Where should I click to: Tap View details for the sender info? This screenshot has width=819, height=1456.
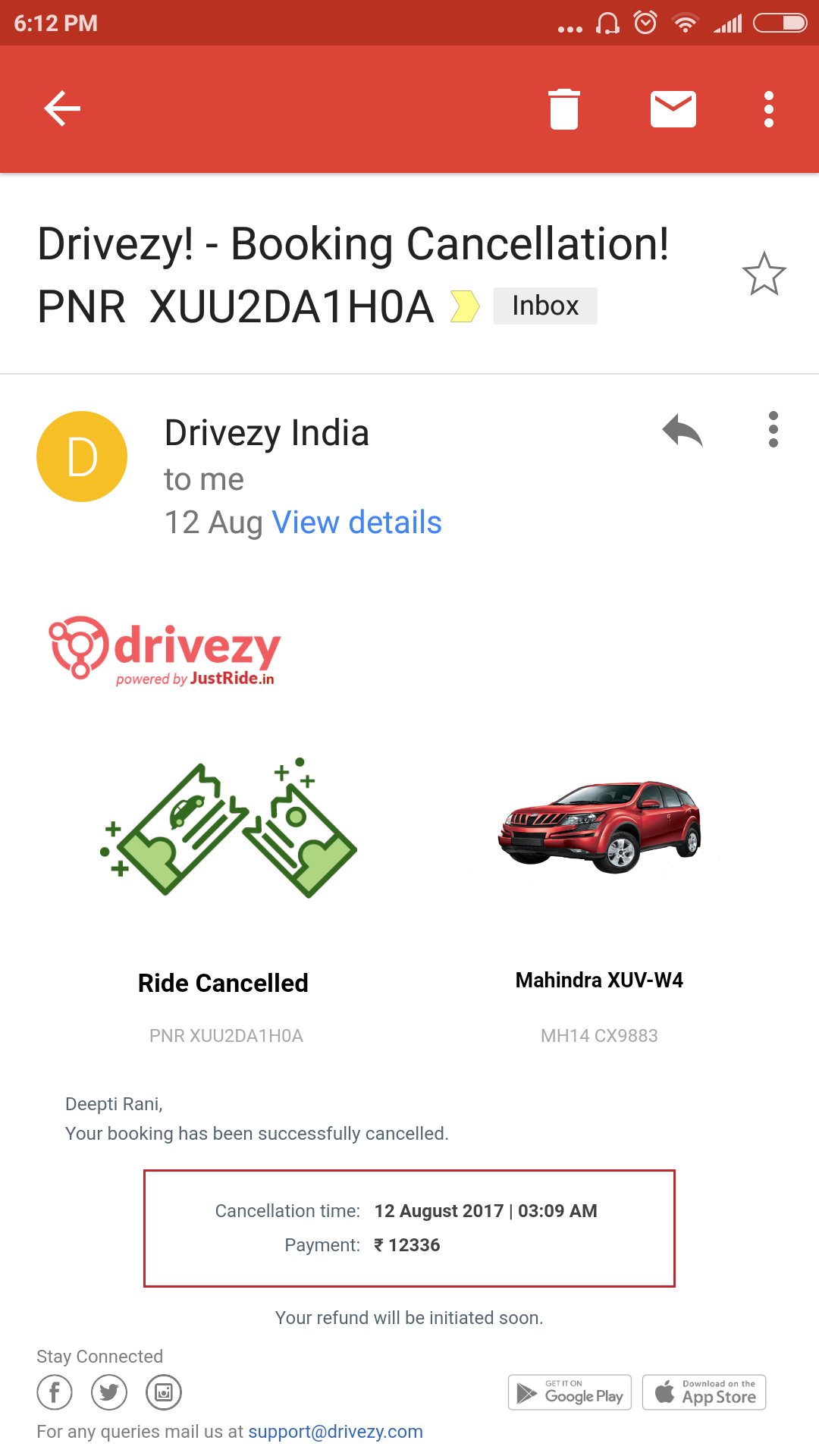click(356, 522)
